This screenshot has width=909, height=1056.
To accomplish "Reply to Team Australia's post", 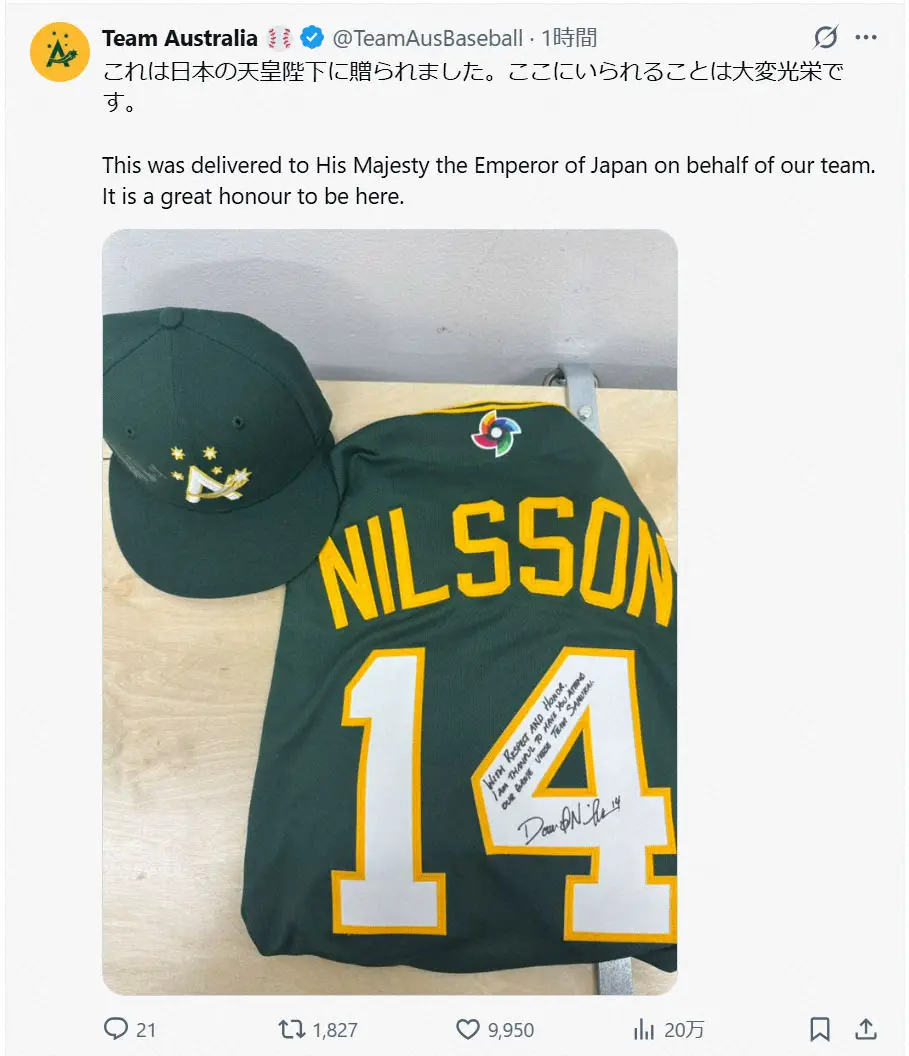I will (118, 1028).
